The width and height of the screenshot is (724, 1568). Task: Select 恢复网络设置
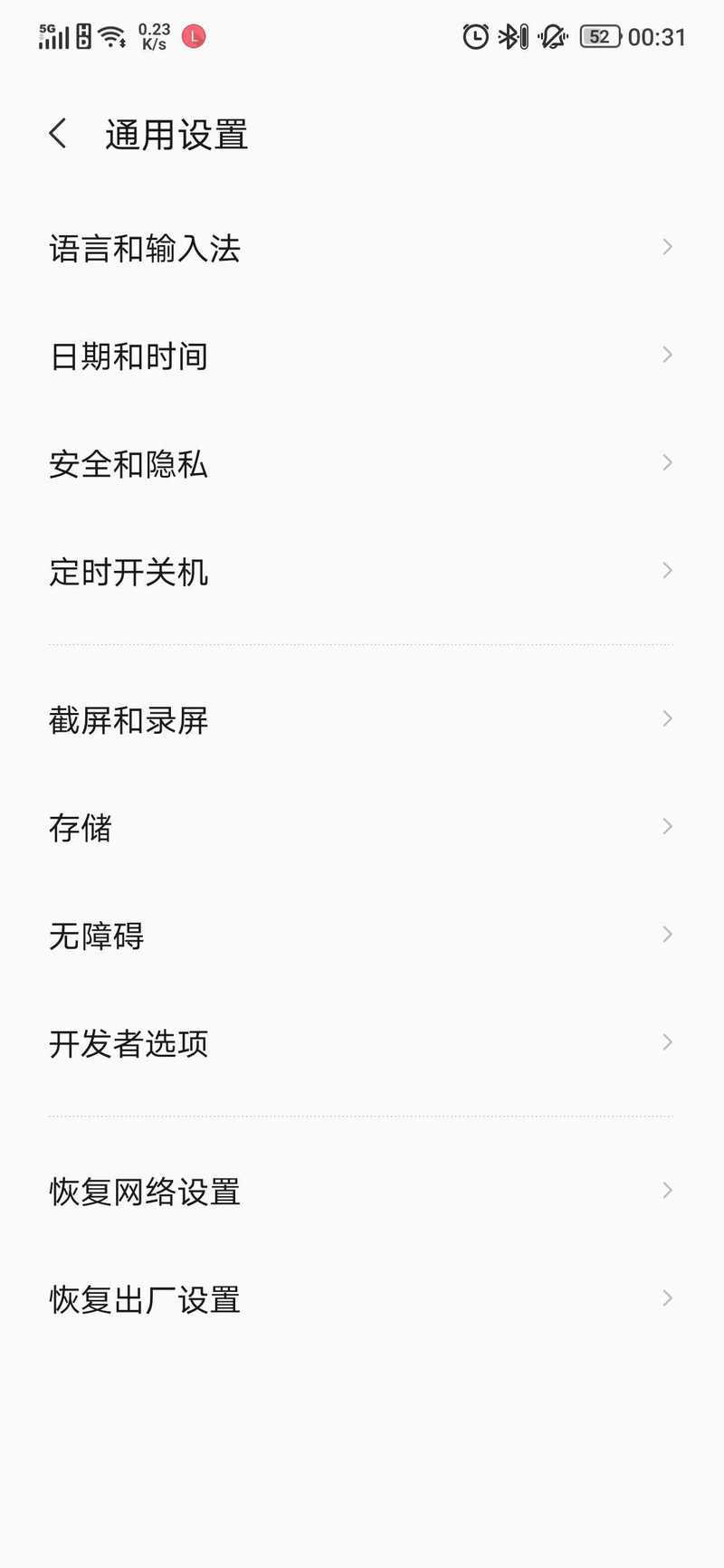point(362,1191)
